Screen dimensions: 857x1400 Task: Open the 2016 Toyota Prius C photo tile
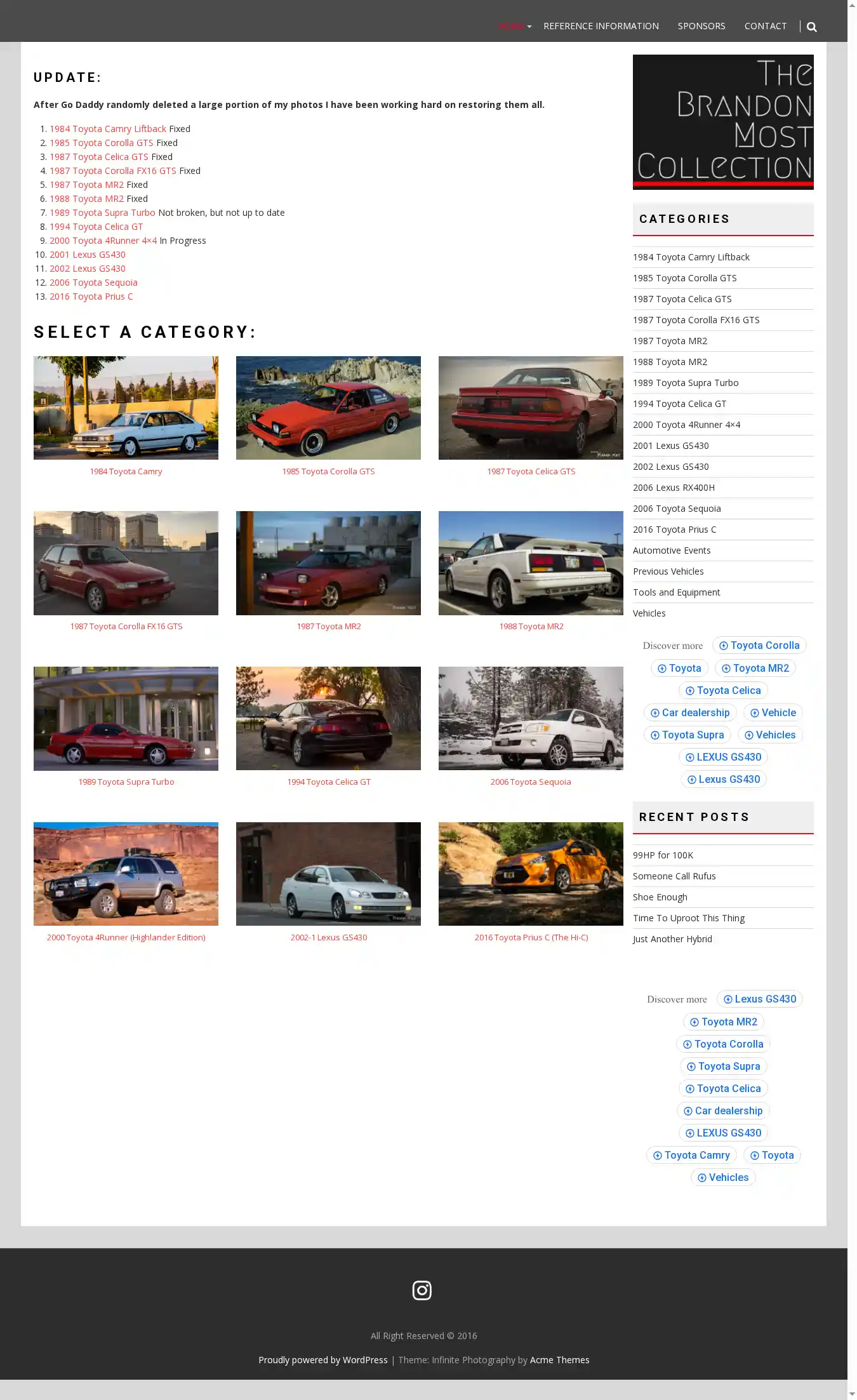point(531,874)
